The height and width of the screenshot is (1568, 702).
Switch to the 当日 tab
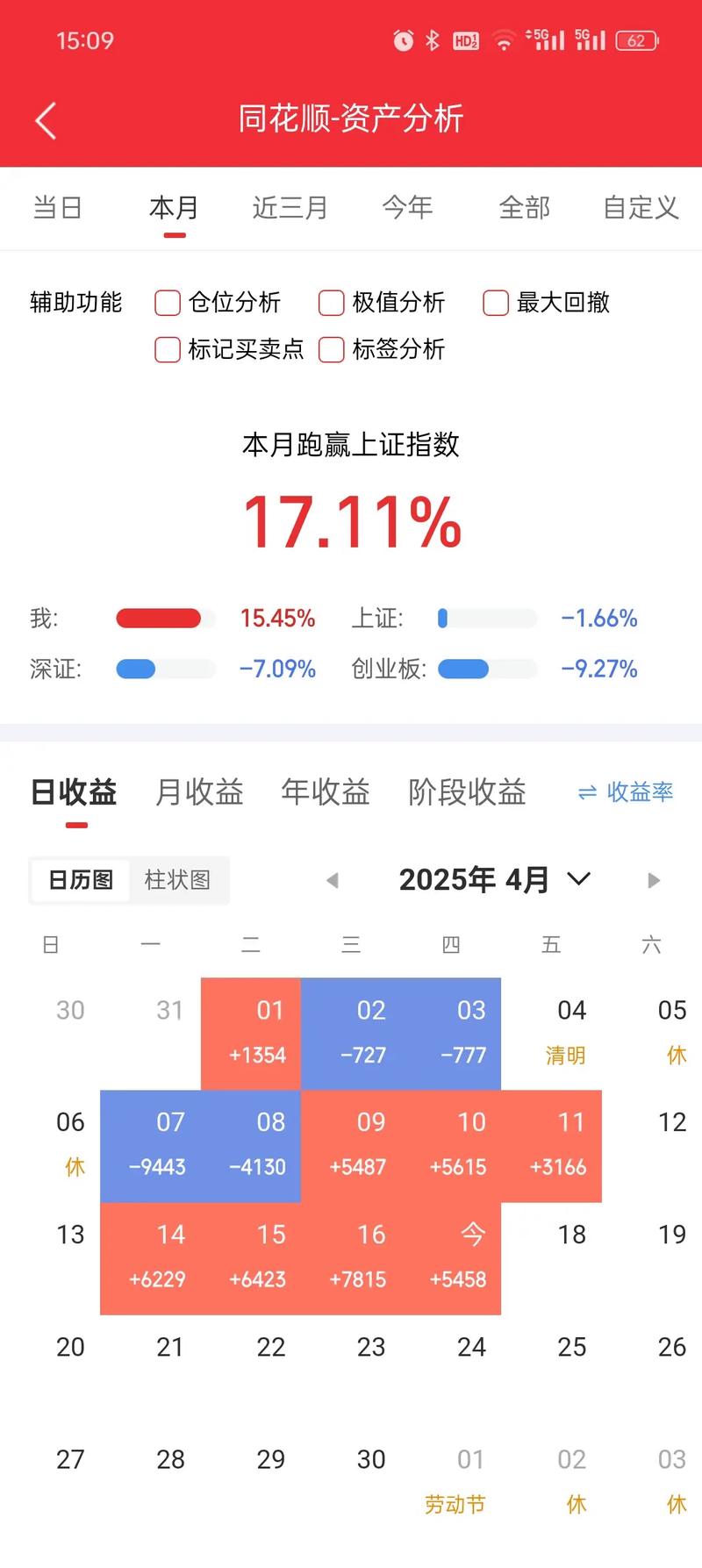(x=57, y=208)
